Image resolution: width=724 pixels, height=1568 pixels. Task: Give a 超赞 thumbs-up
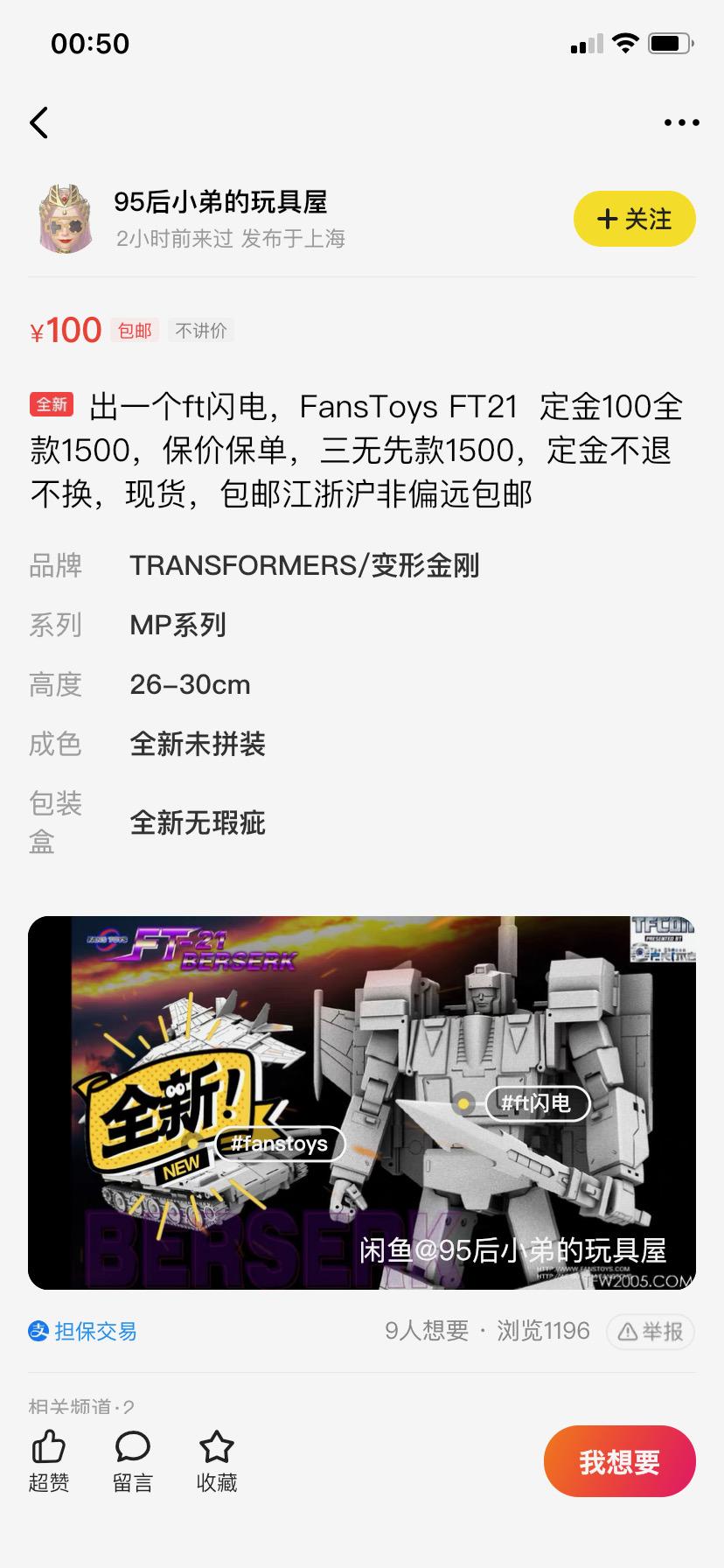point(49,1461)
